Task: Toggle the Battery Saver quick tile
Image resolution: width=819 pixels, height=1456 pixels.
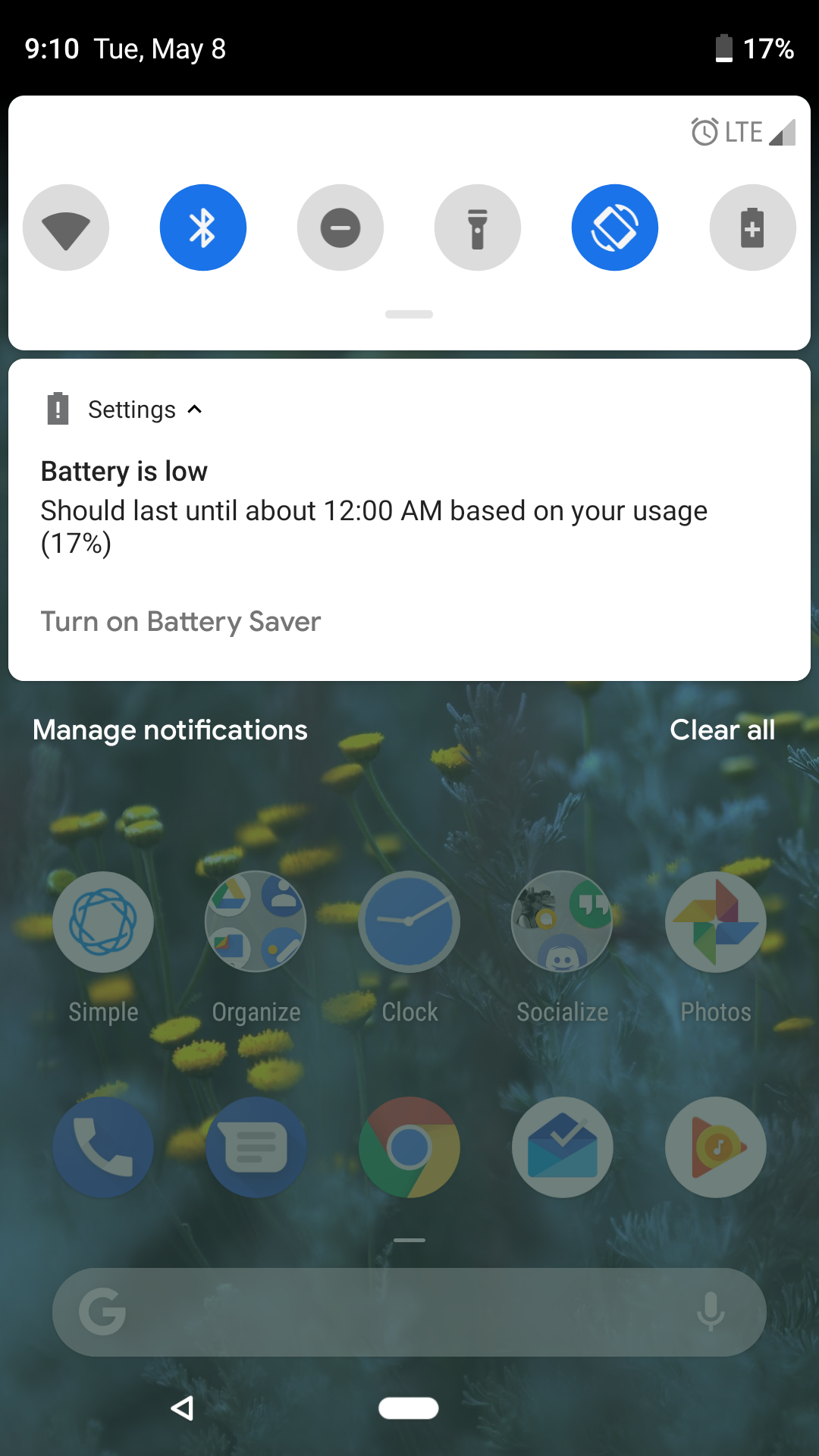Action: (x=752, y=227)
